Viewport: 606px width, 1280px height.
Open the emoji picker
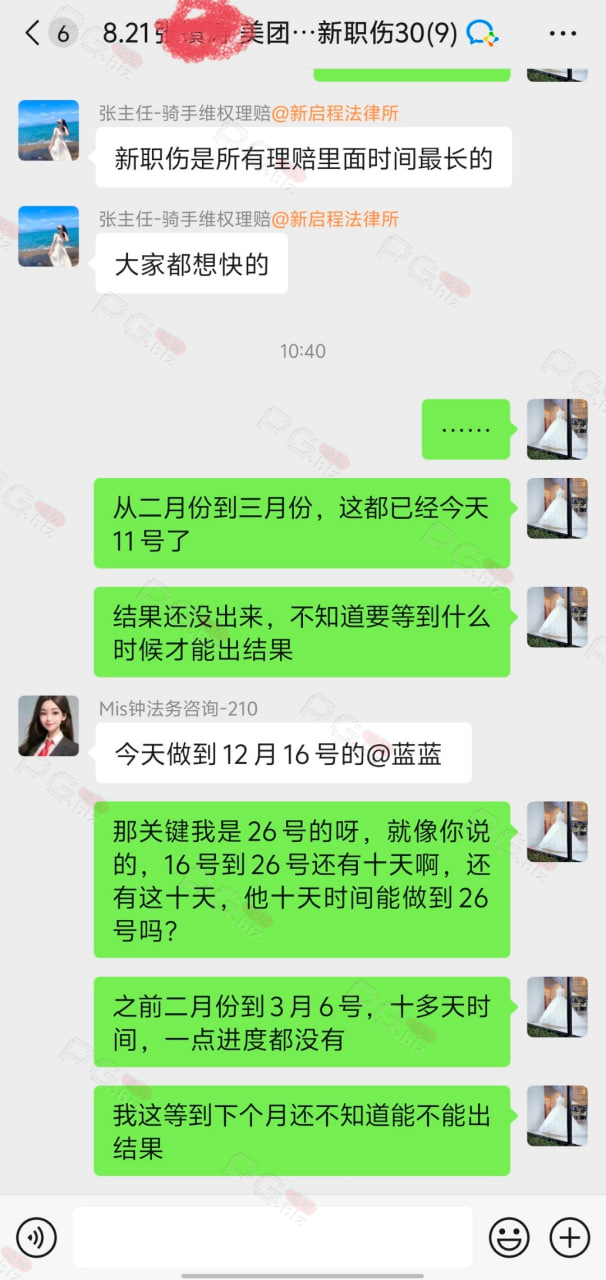click(509, 1238)
